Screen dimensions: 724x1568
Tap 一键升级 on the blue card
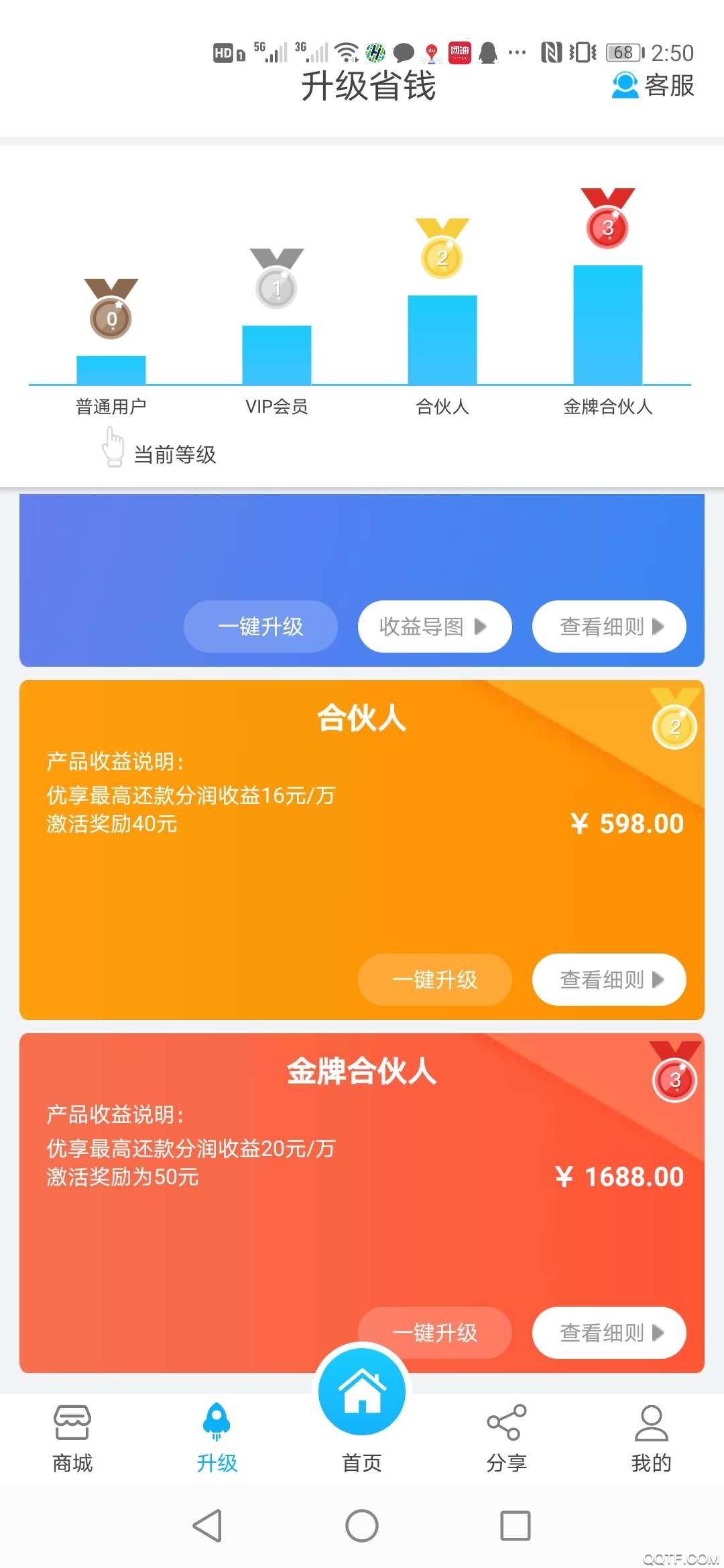tap(261, 627)
